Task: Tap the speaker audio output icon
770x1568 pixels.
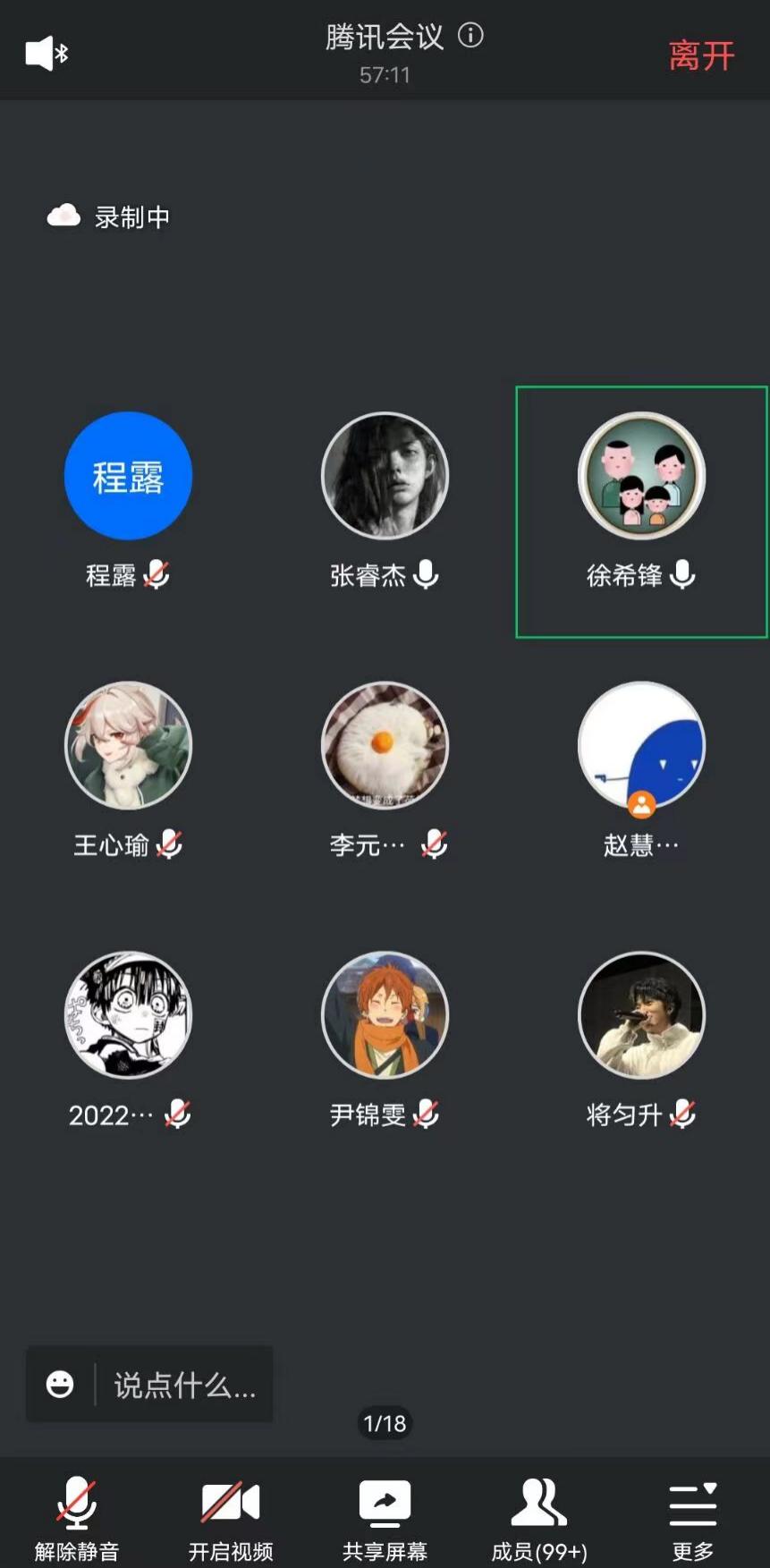Action: 47,54
